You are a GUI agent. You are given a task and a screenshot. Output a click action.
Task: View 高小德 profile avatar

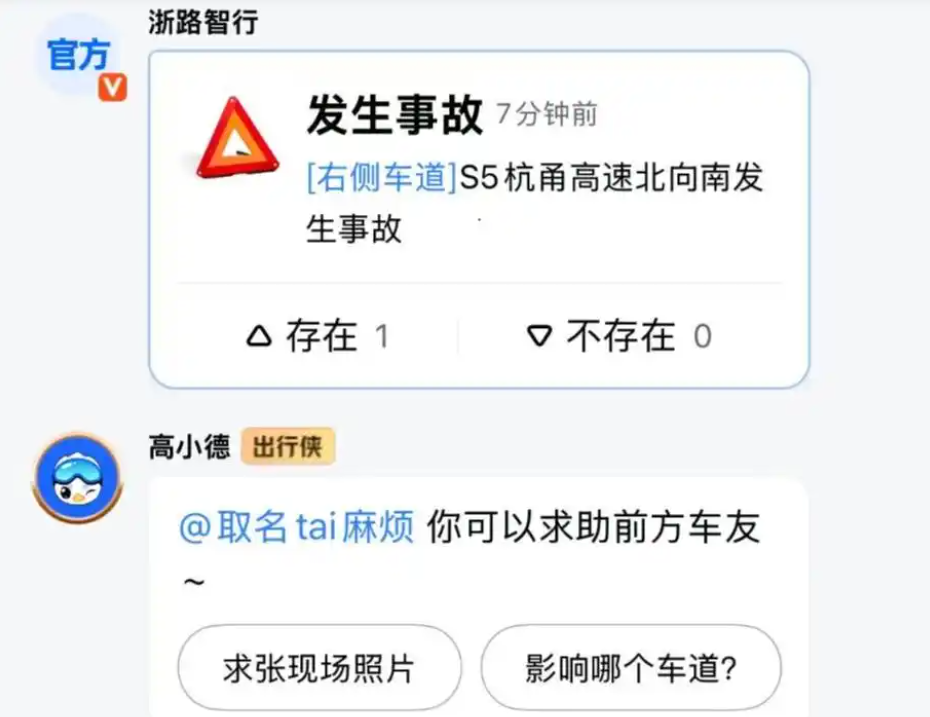click(x=77, y=479)
